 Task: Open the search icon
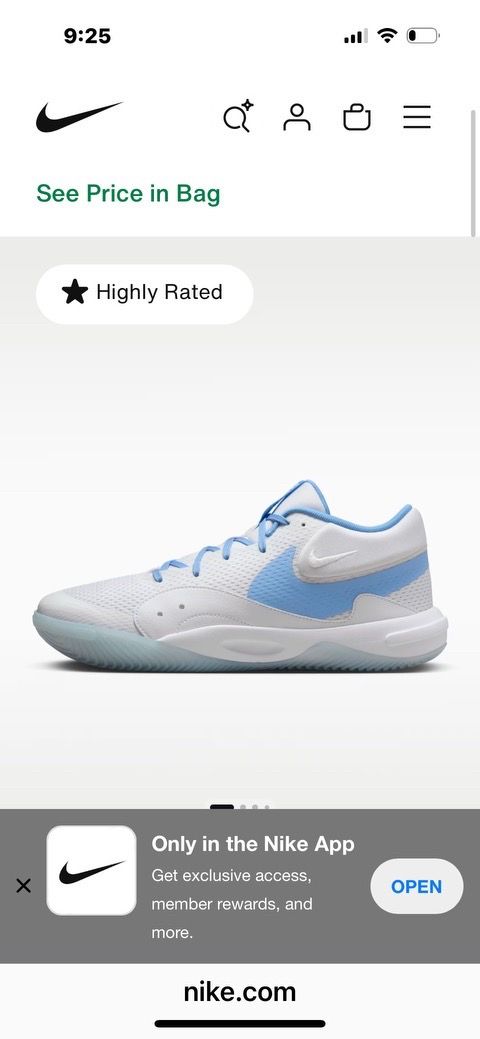coord(239,117)
